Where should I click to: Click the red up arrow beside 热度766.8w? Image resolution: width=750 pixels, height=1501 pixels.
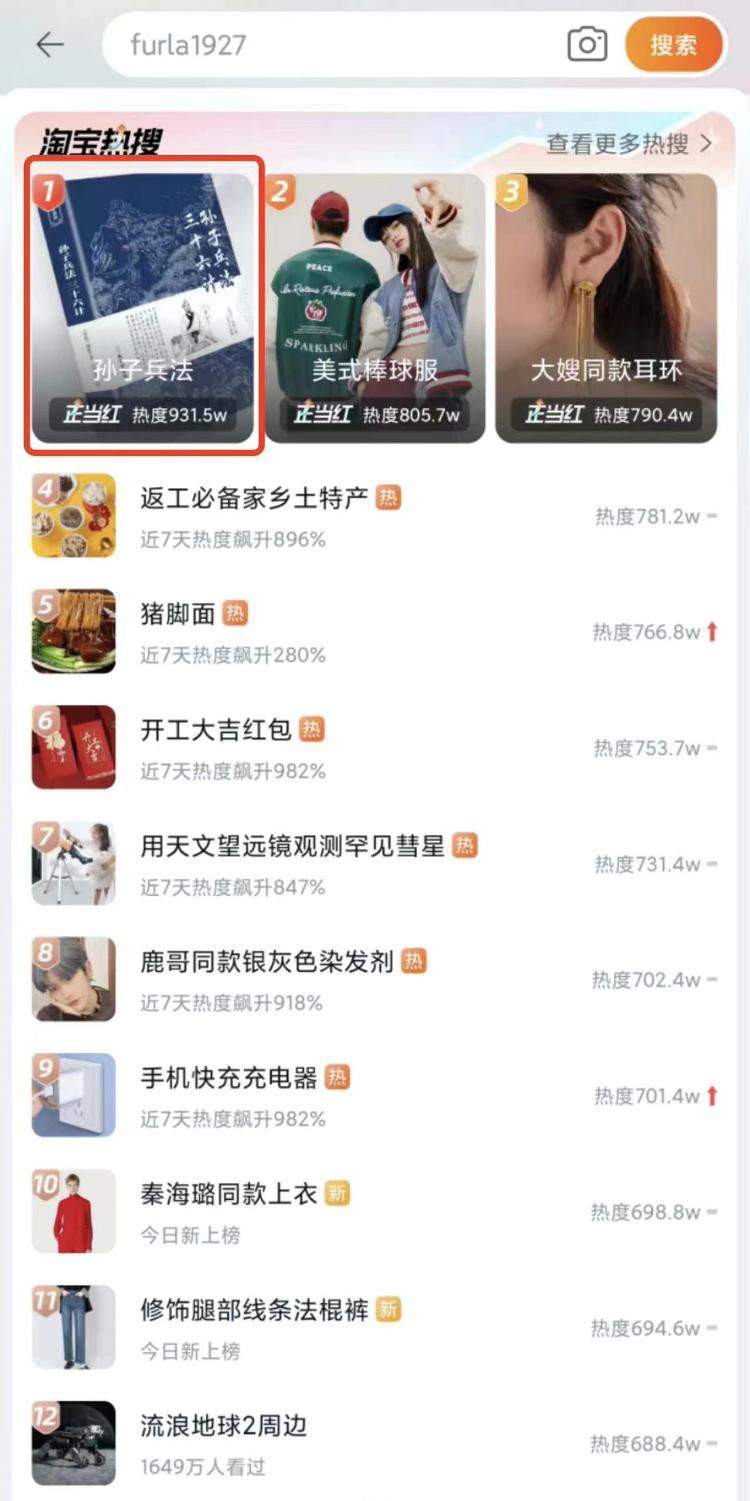coord(712,631)
